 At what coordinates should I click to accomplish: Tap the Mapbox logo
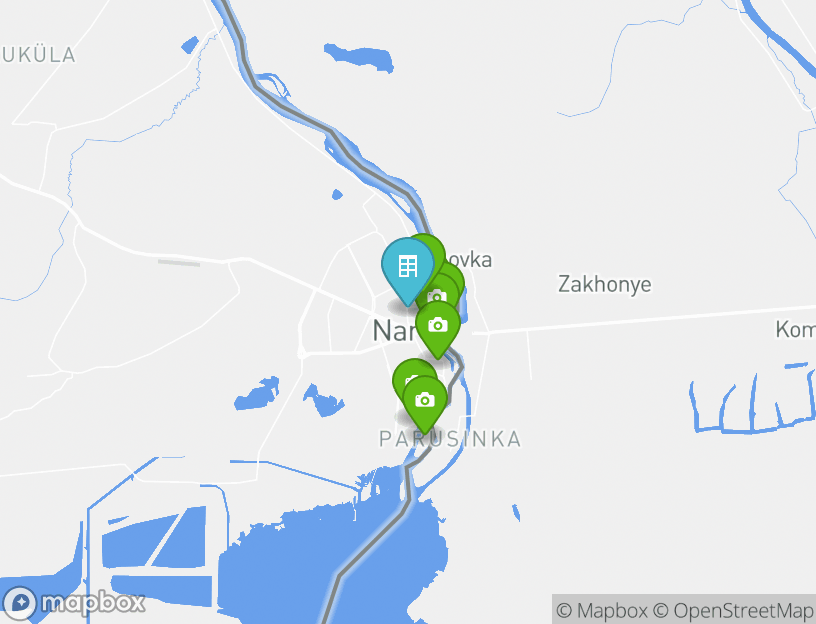pos(76,603)
